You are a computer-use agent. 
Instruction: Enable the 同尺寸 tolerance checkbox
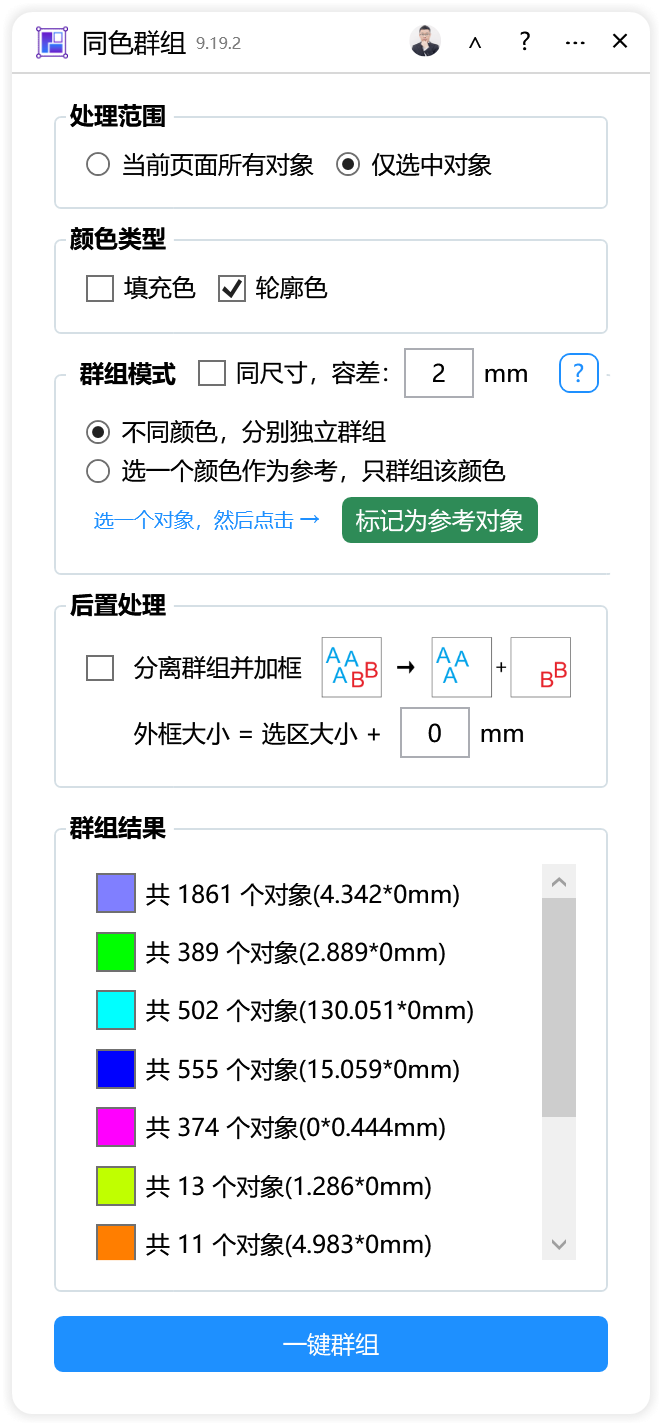pos(212,374)
